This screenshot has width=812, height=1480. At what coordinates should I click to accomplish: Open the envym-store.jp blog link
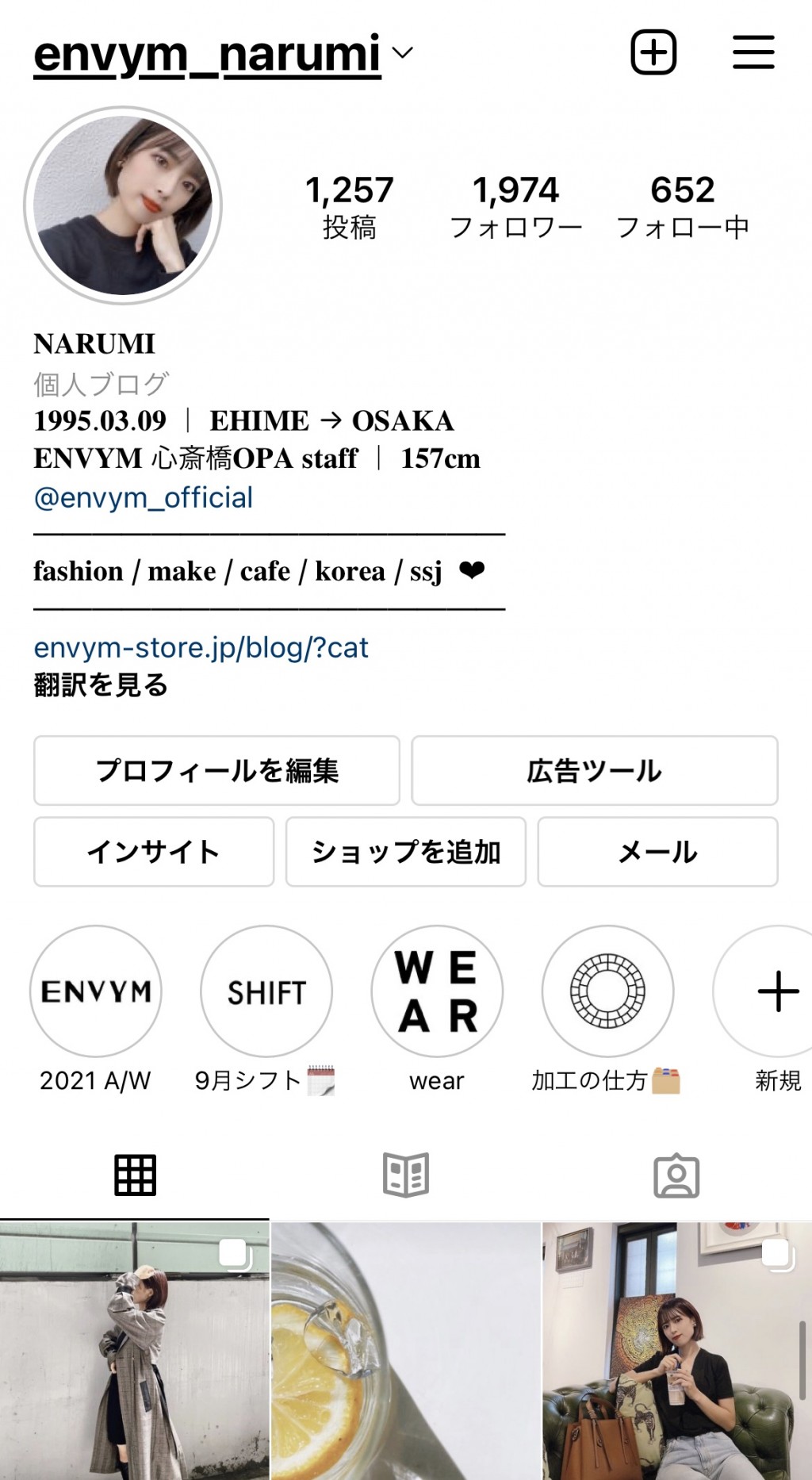coord(201,648)
